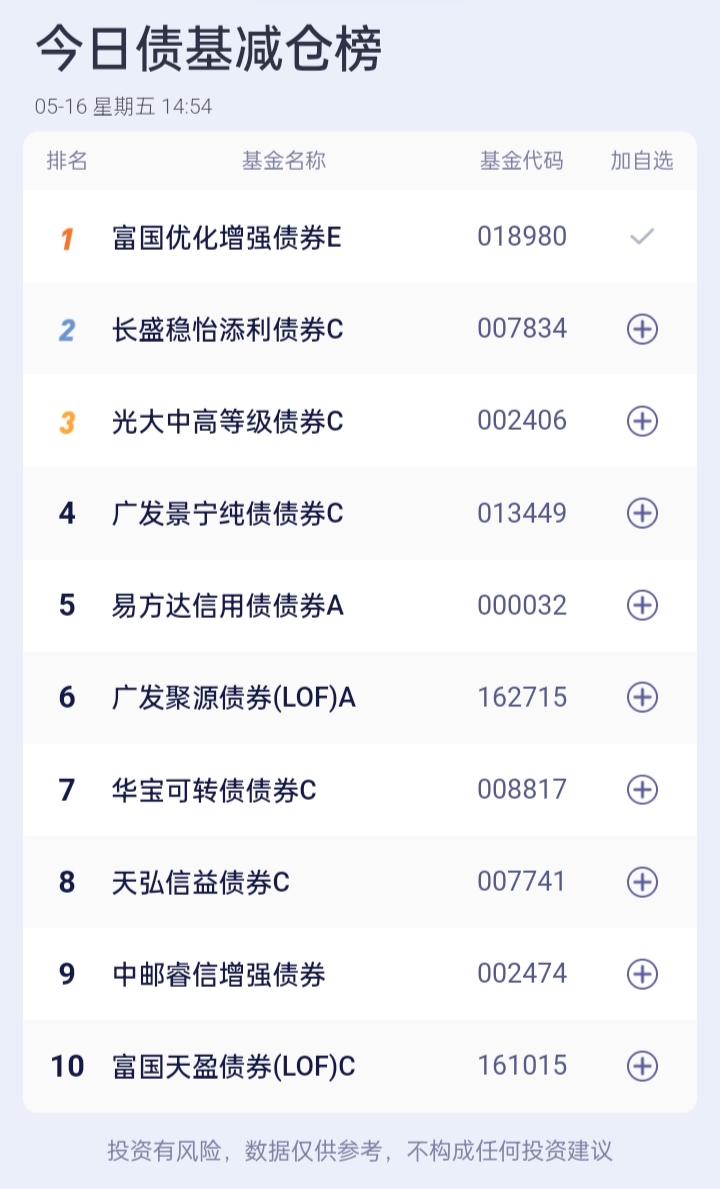Image resolution: width=720 pixels, height=1189 pixels.
Task: Open 易方达信用债债券A fund details
Action: (228, 605)
